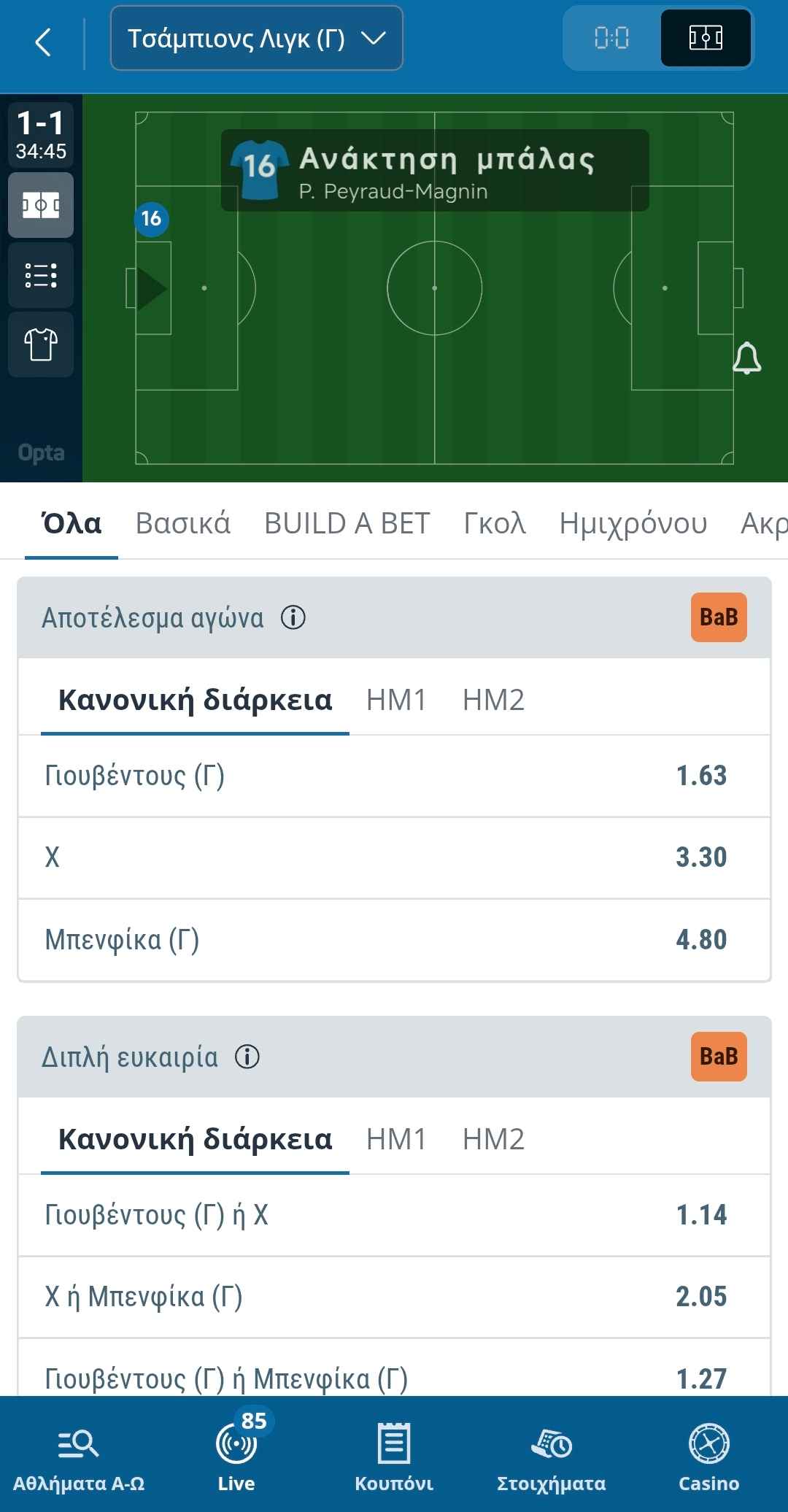Select ΗΜ2 under Διπλή ευκαιρία
788x1512 pixels.
[x=493, y=1139]
